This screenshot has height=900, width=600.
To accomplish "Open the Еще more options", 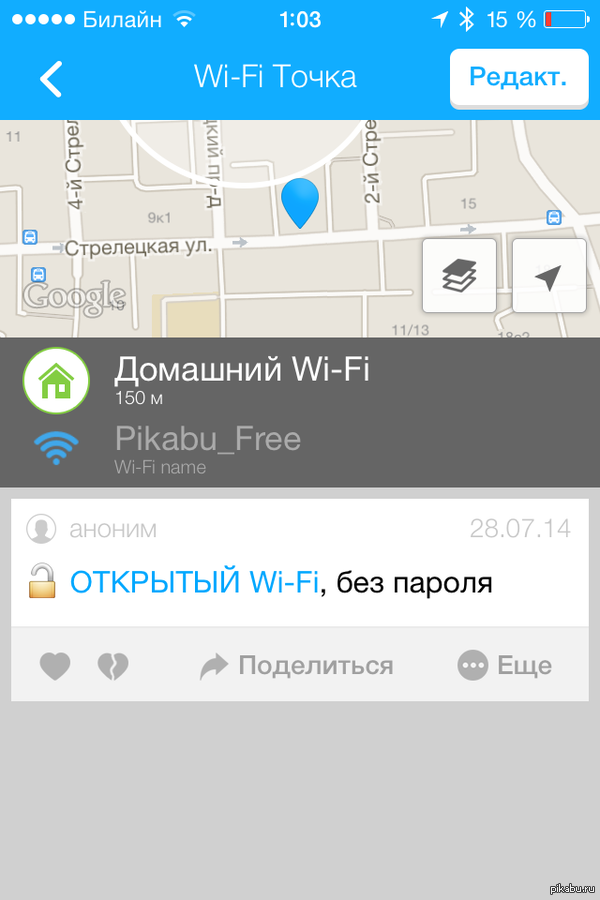I will point(504,666).
